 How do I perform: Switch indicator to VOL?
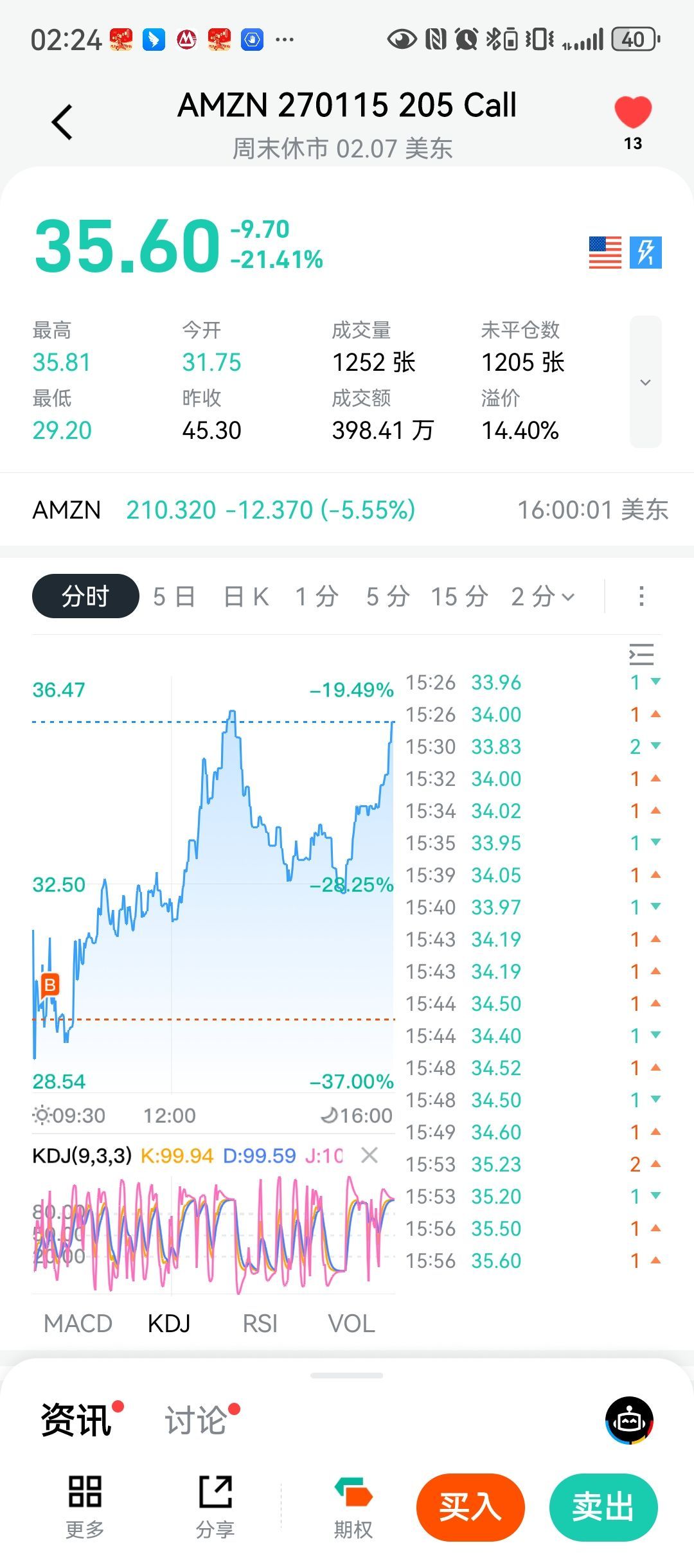(x=351, y=1324)
